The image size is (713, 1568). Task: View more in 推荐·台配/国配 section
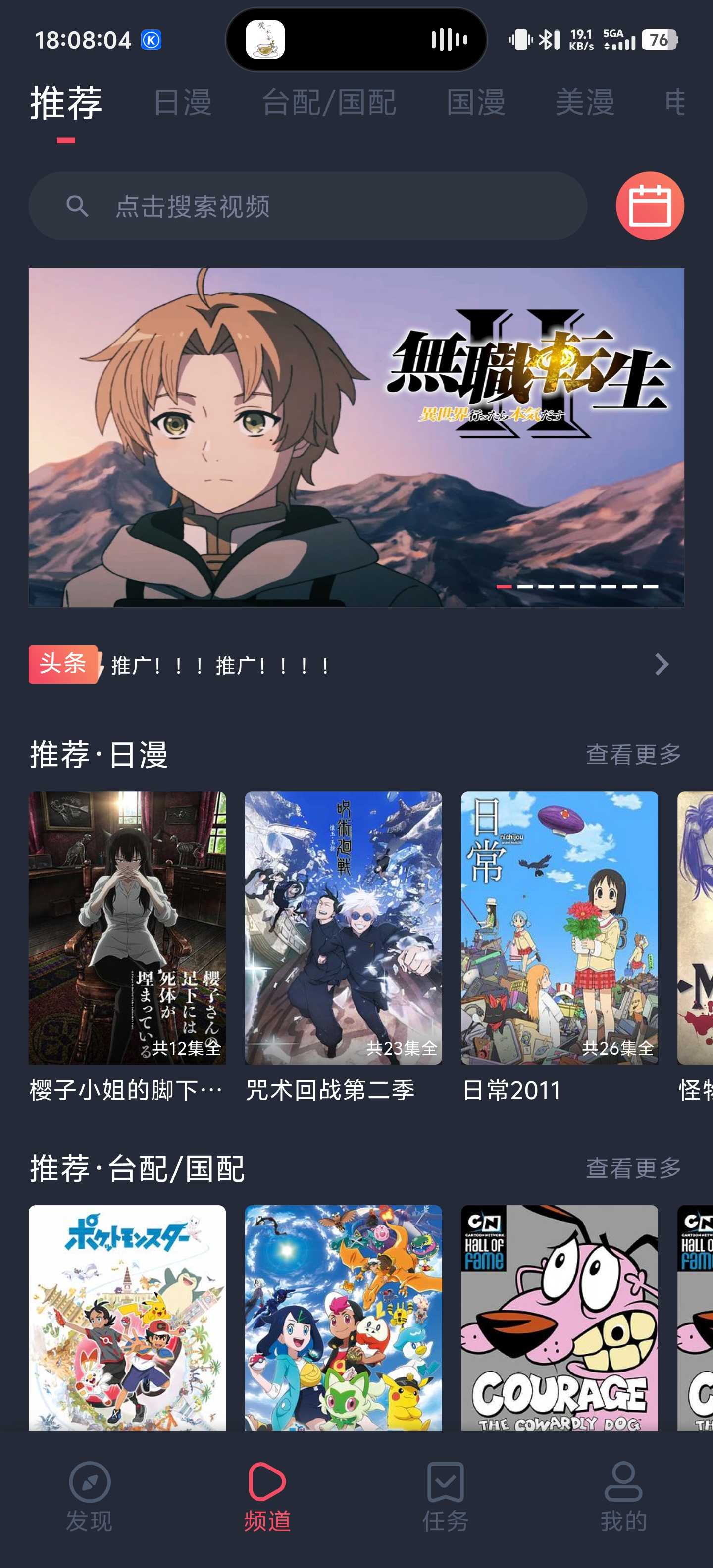(633, 1168)
